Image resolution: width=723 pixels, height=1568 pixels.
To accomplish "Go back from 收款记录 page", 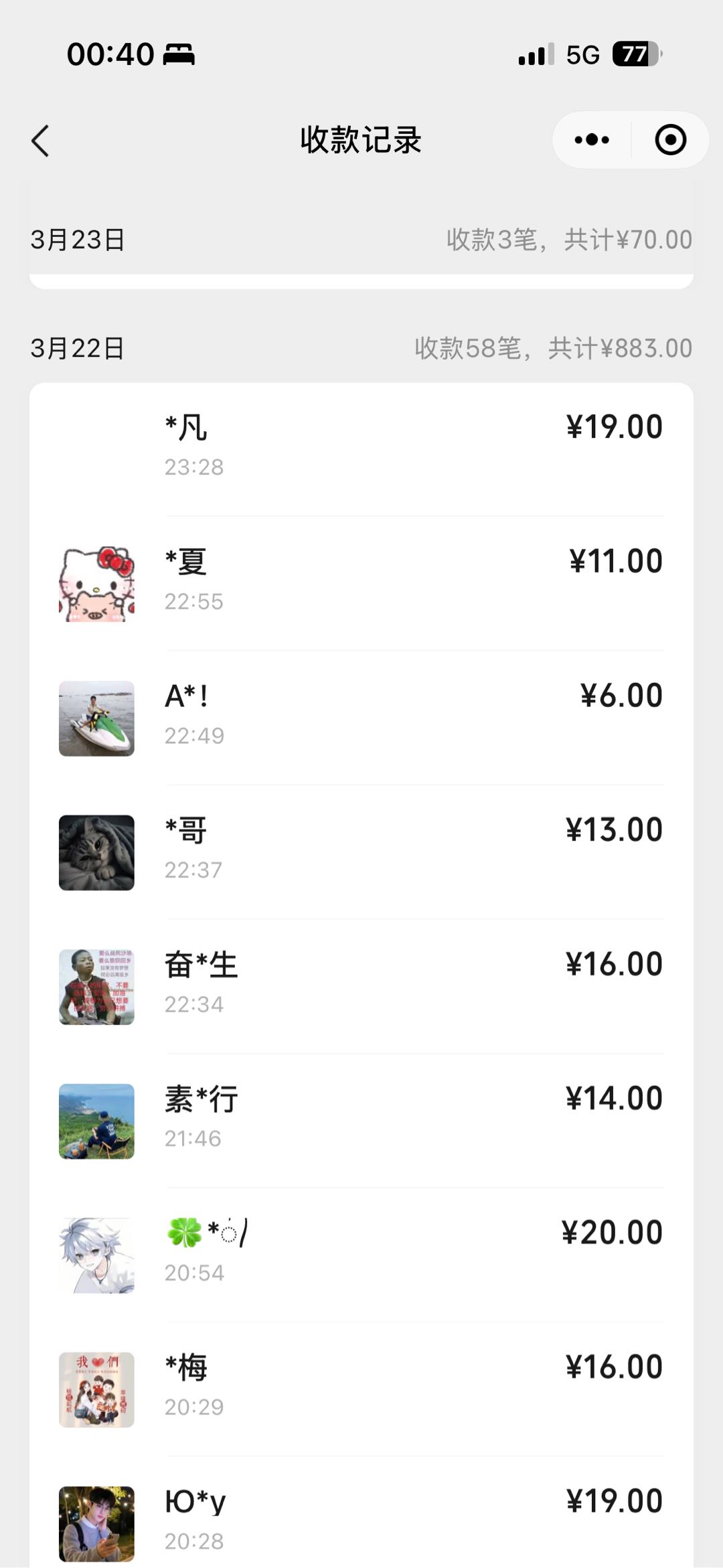I will click(41, 141).
